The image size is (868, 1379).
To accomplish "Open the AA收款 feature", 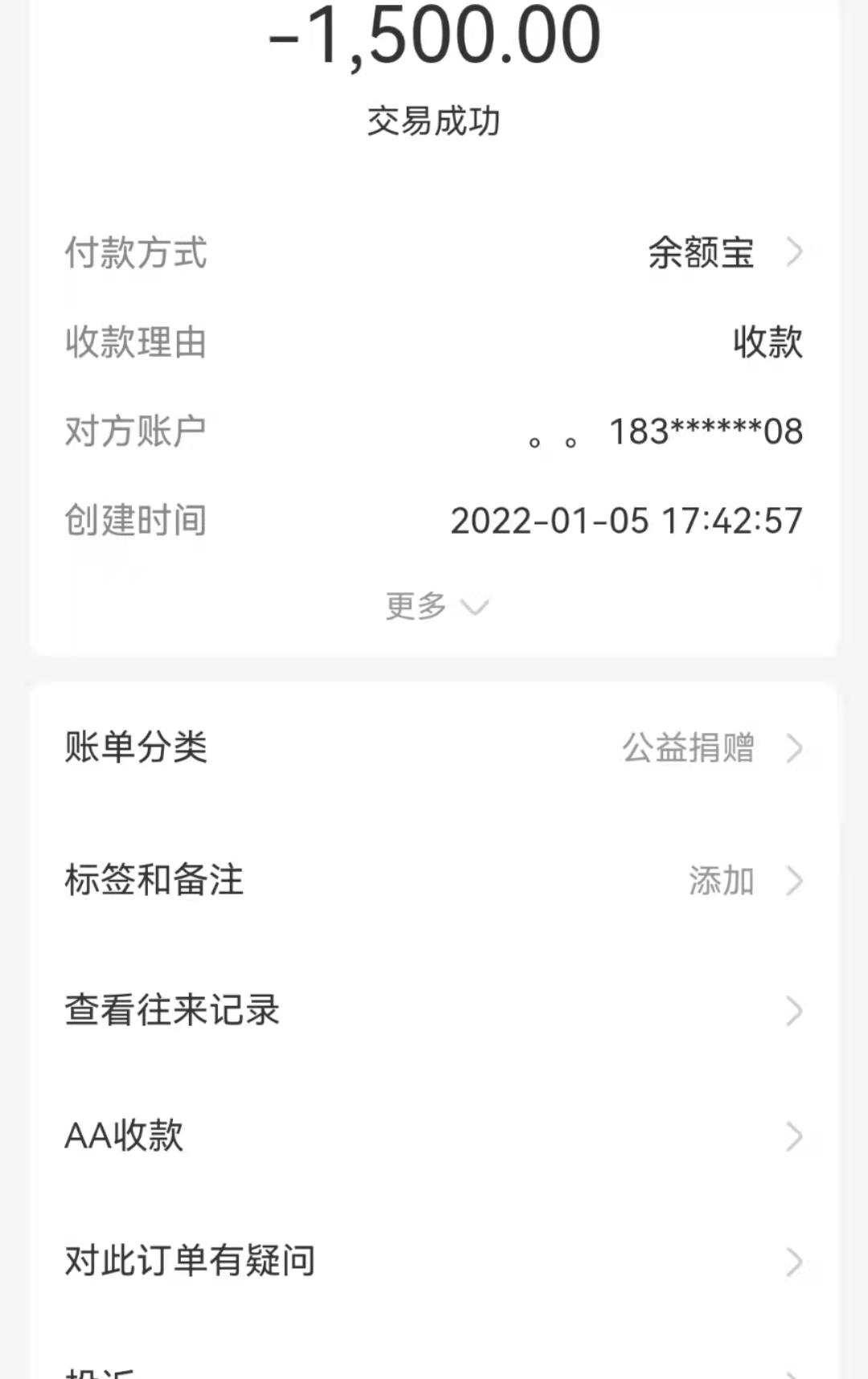I will click(x=125, y=1136).
